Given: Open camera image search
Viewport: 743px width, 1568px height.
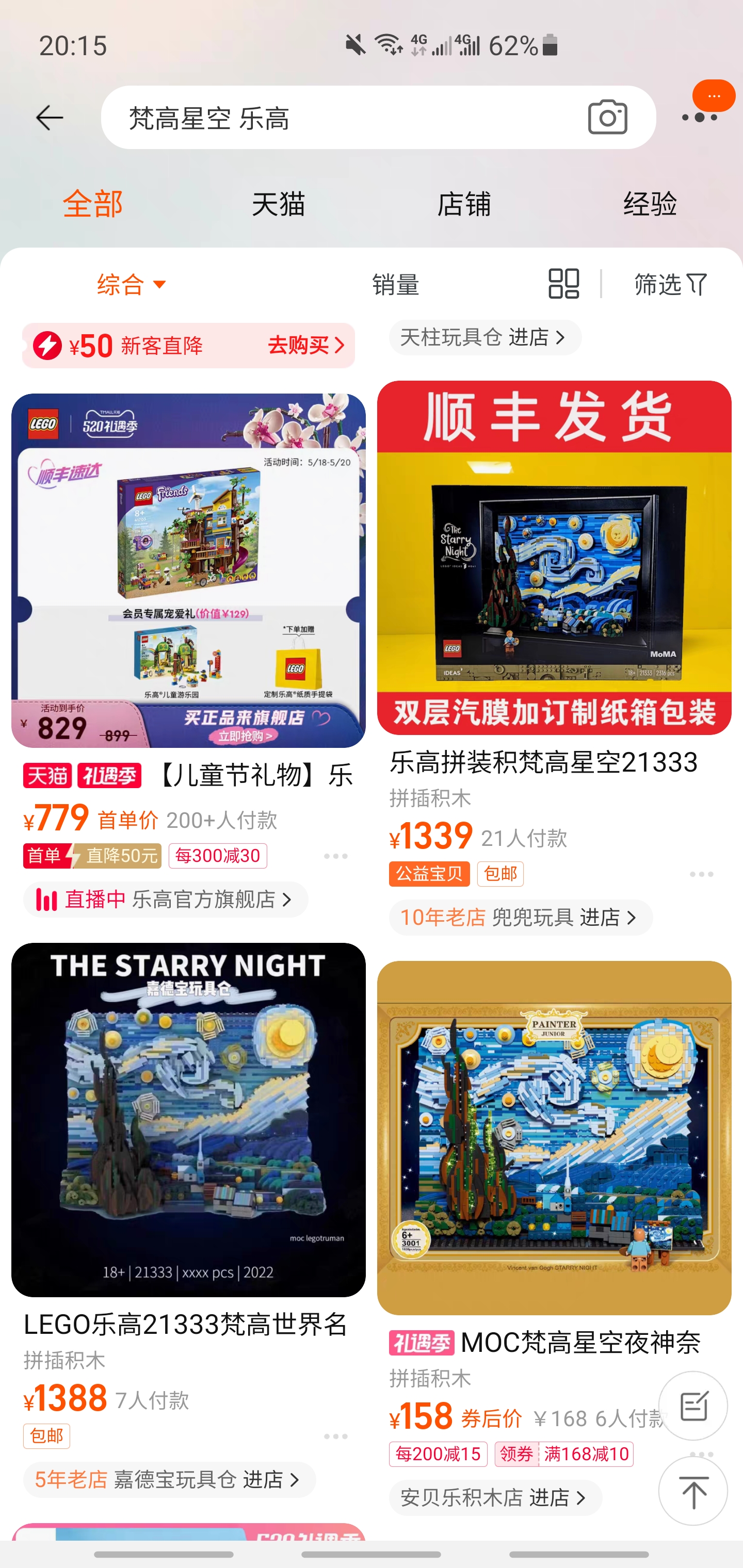Looking at the screenshot, I should point(607,118).
